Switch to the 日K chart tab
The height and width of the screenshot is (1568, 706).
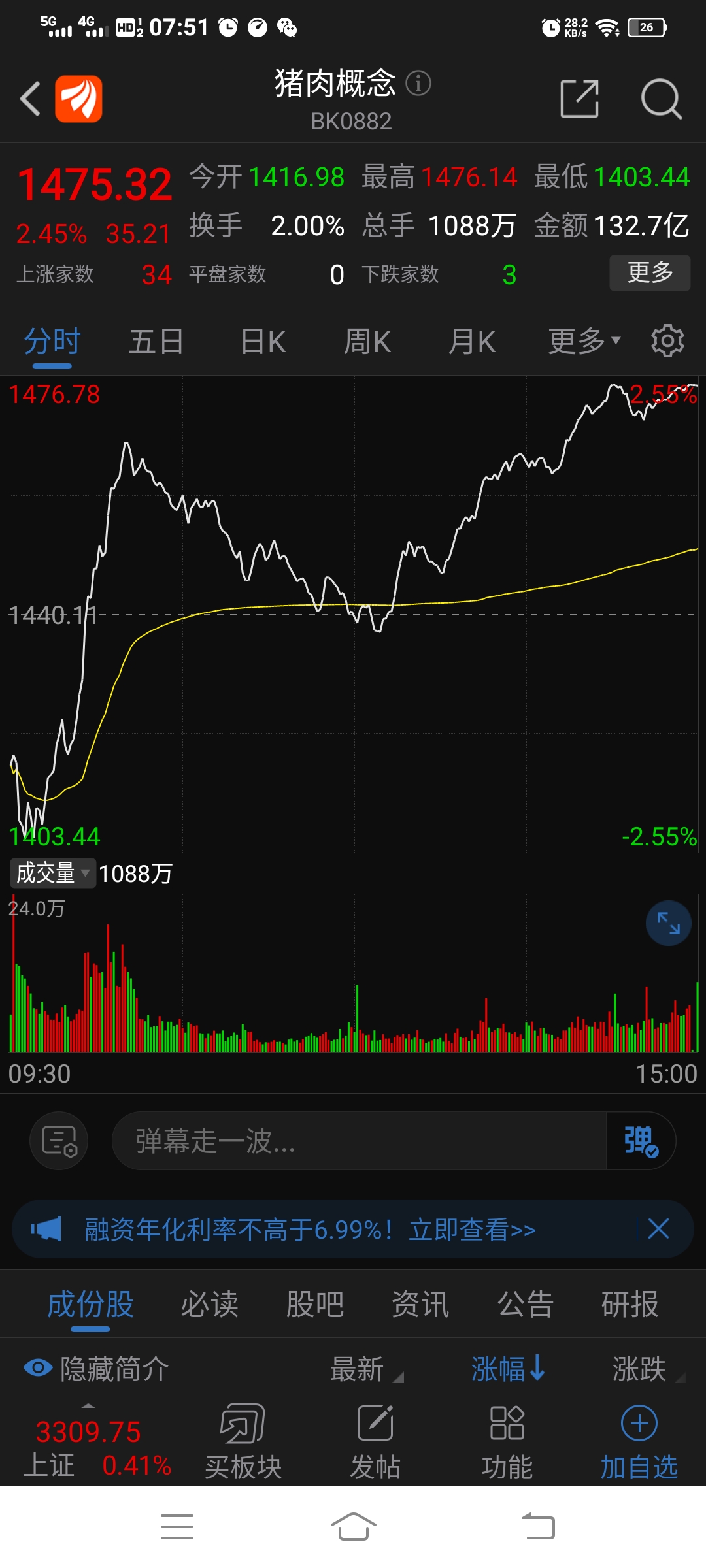point(263,342)
